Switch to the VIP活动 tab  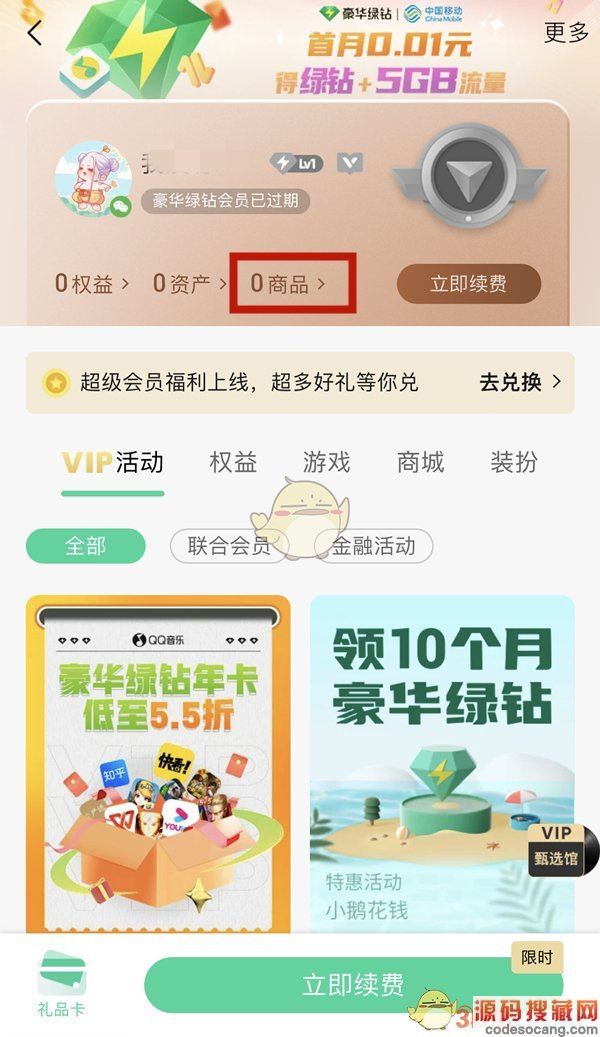112,462
